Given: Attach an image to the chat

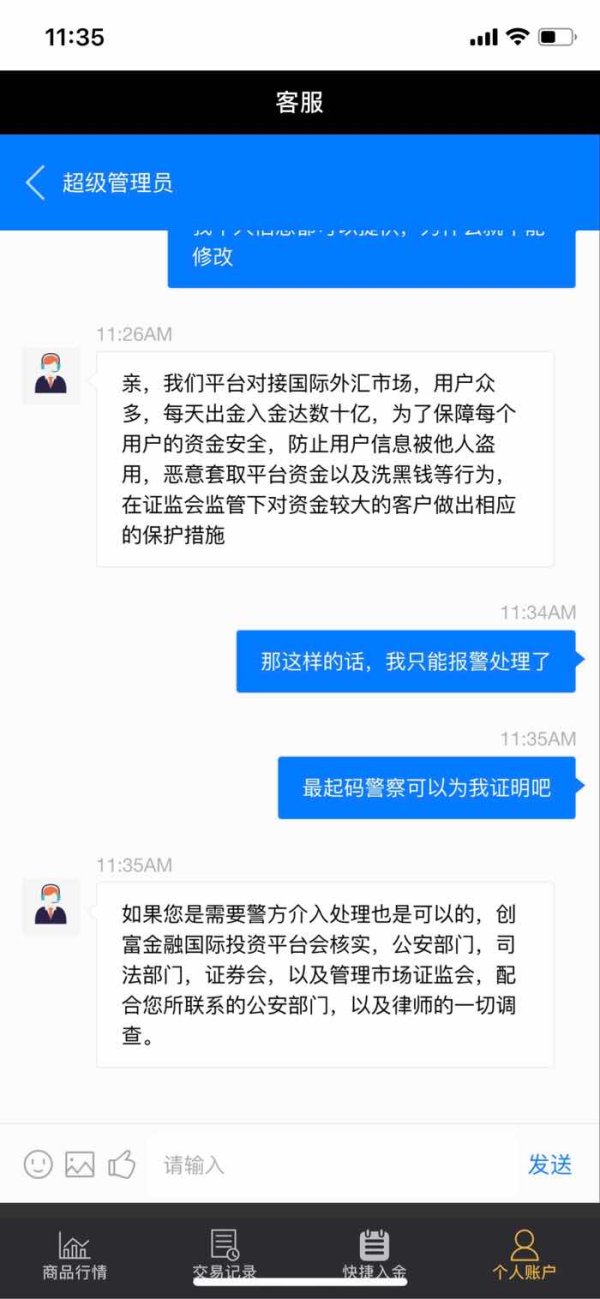Looking at the screenshot, I should (80, 1164).
